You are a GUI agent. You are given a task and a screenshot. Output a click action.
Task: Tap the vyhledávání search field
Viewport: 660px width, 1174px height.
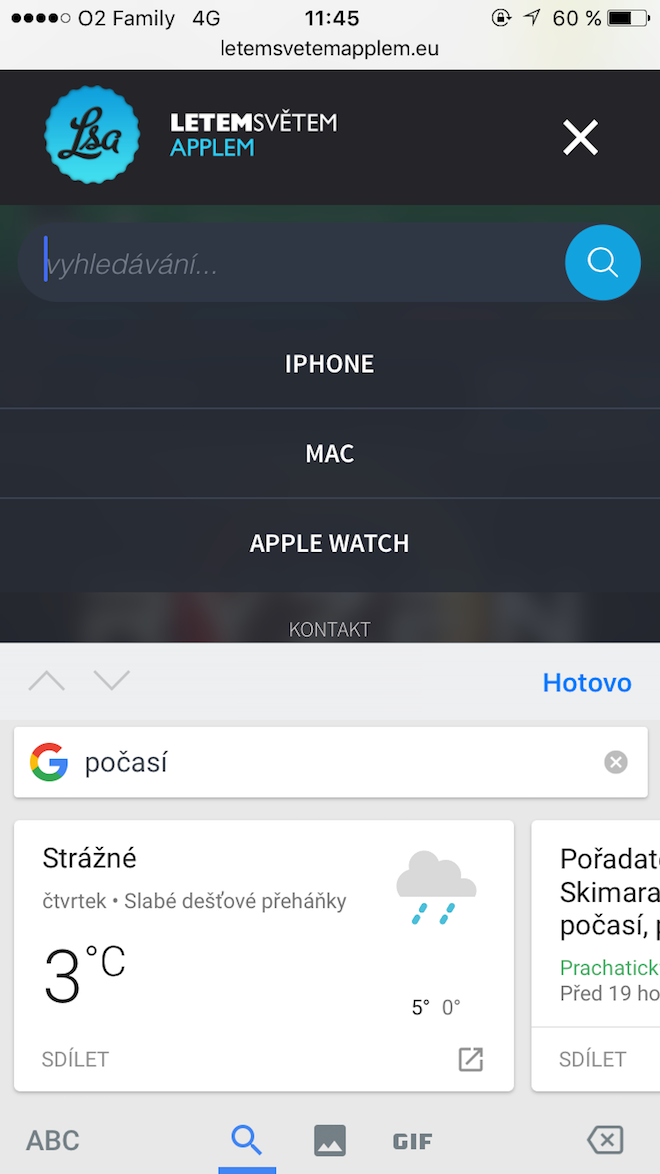click(290, 264)
